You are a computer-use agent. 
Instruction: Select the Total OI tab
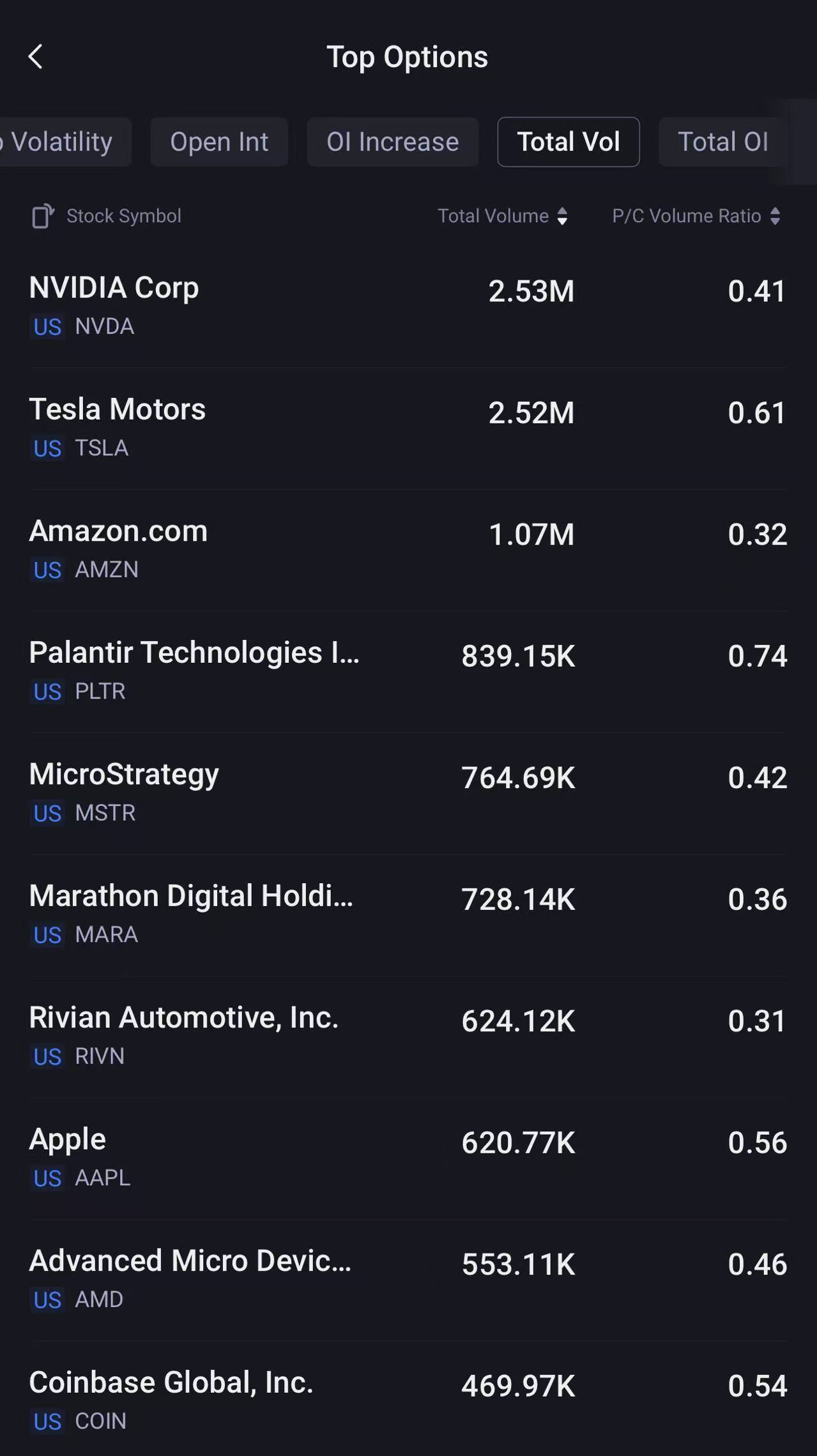(723, 142)
